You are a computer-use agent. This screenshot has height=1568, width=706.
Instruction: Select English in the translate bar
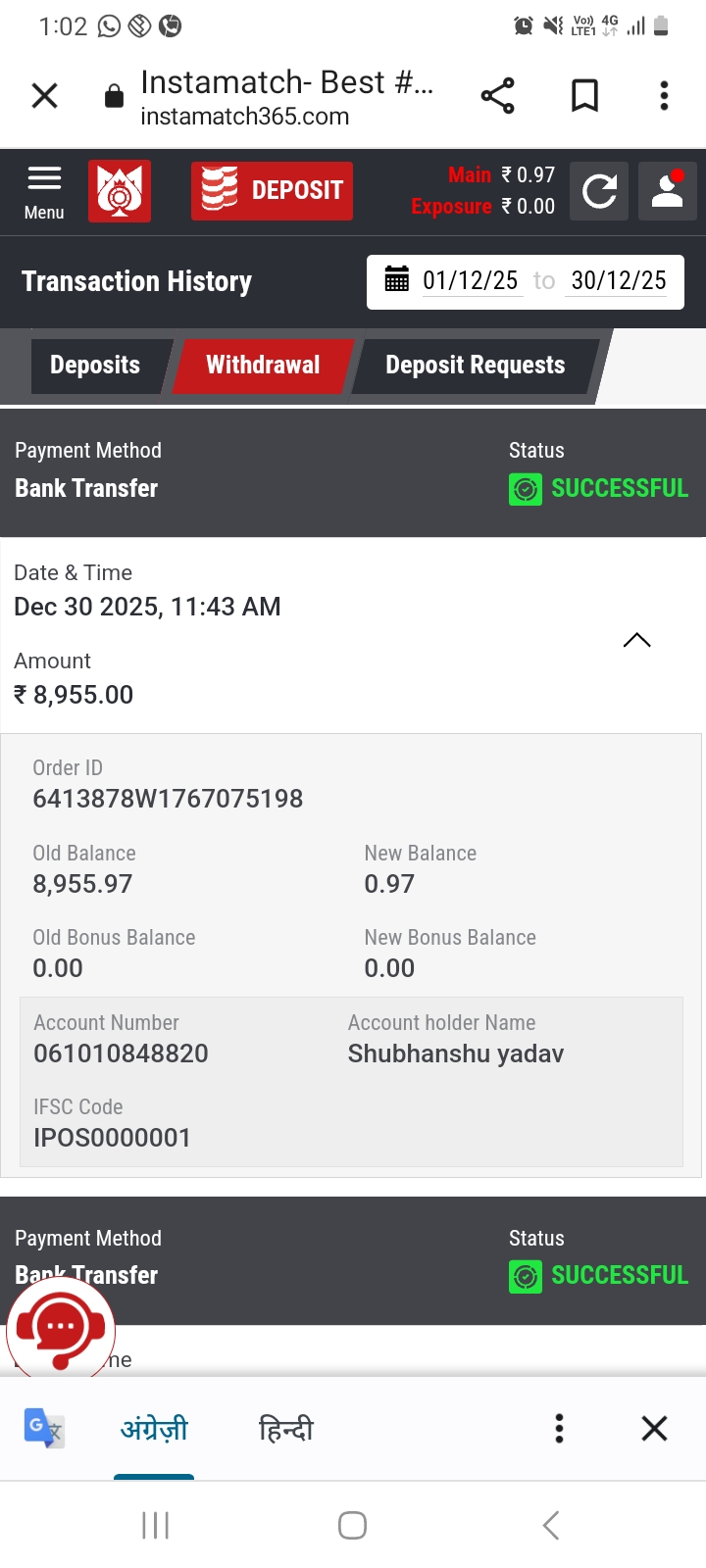coord(154,1429)
